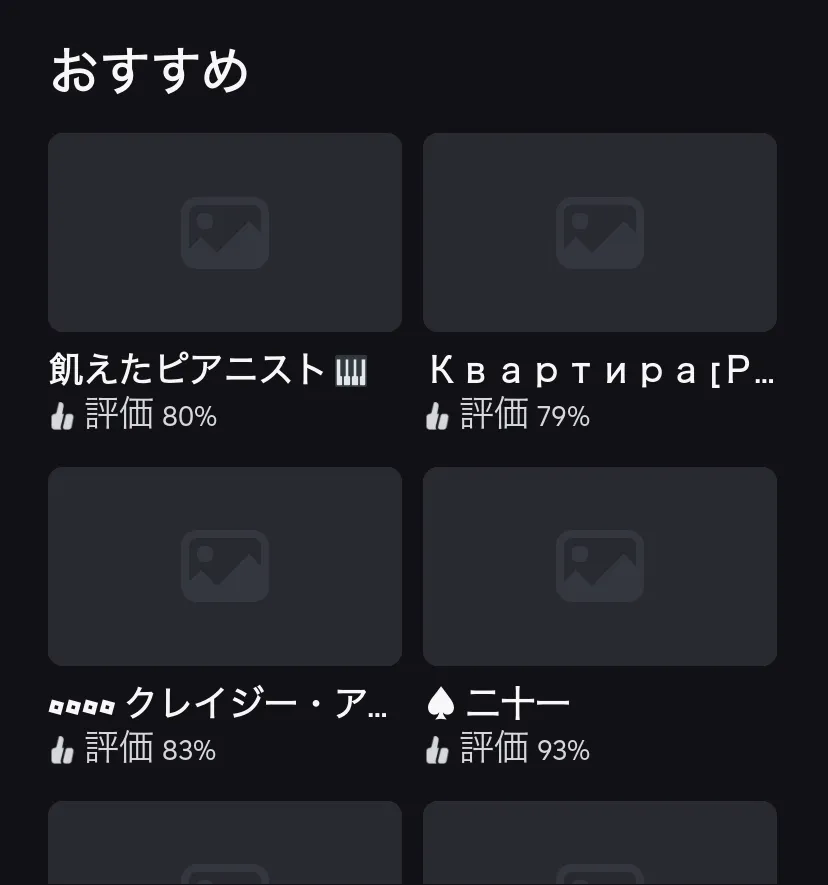Open the Квартира game card
Image resolution: width=828 pixels, height=885 pixels.
[x=599, y=233]
